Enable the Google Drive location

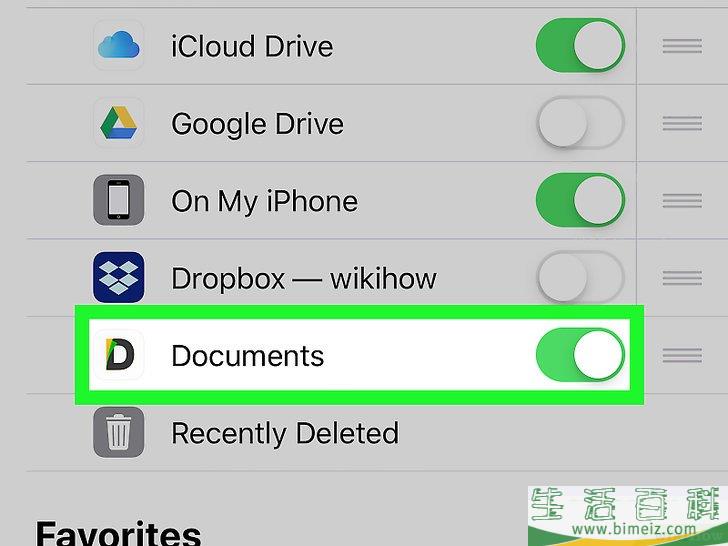580,124
